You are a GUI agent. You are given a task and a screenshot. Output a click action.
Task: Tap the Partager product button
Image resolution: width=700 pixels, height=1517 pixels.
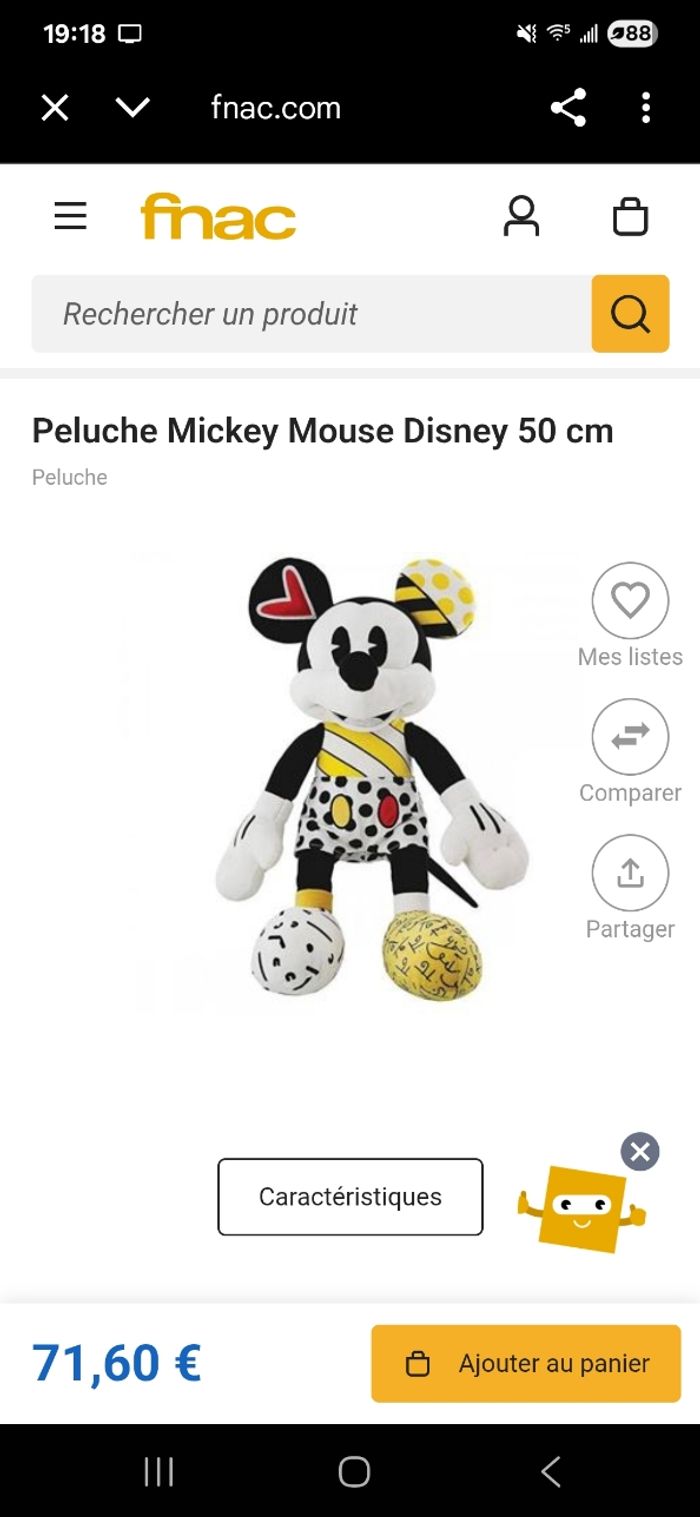630,873
